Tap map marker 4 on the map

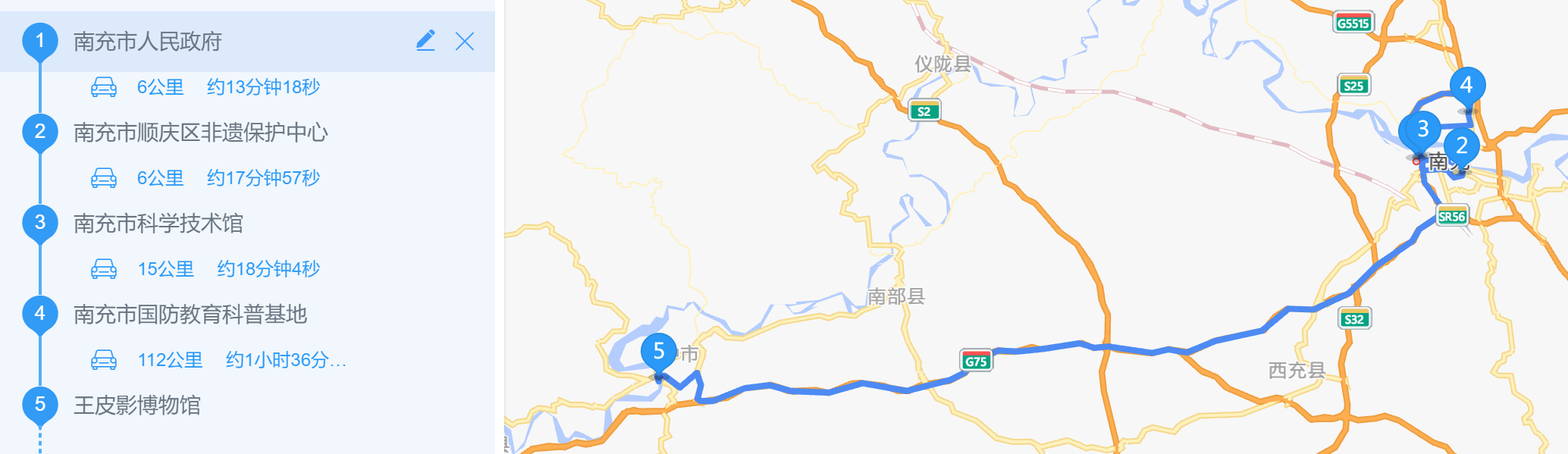(1466, 86)
